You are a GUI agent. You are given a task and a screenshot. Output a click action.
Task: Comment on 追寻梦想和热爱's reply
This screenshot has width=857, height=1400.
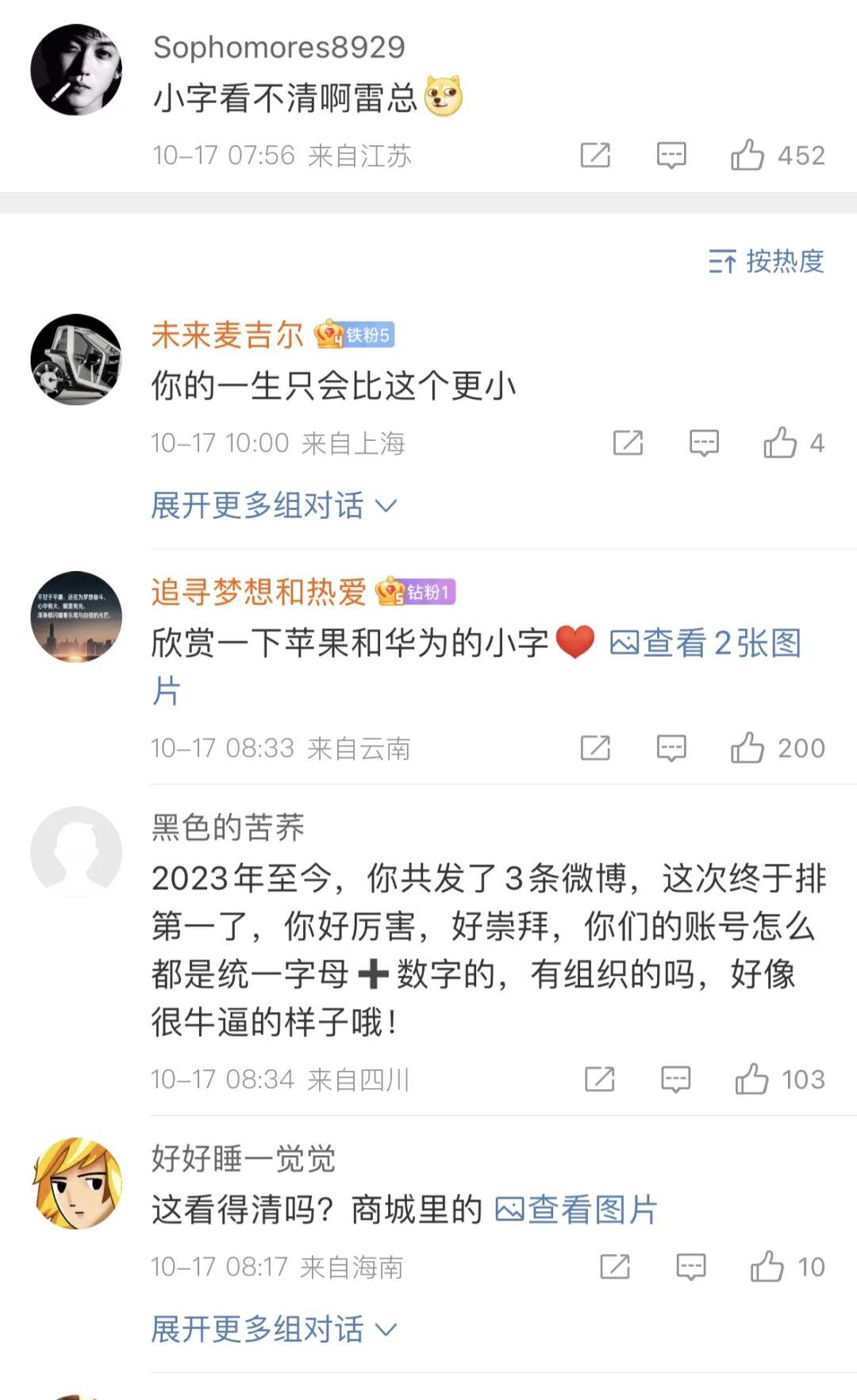pyautogui.click(x=671, y=748)
